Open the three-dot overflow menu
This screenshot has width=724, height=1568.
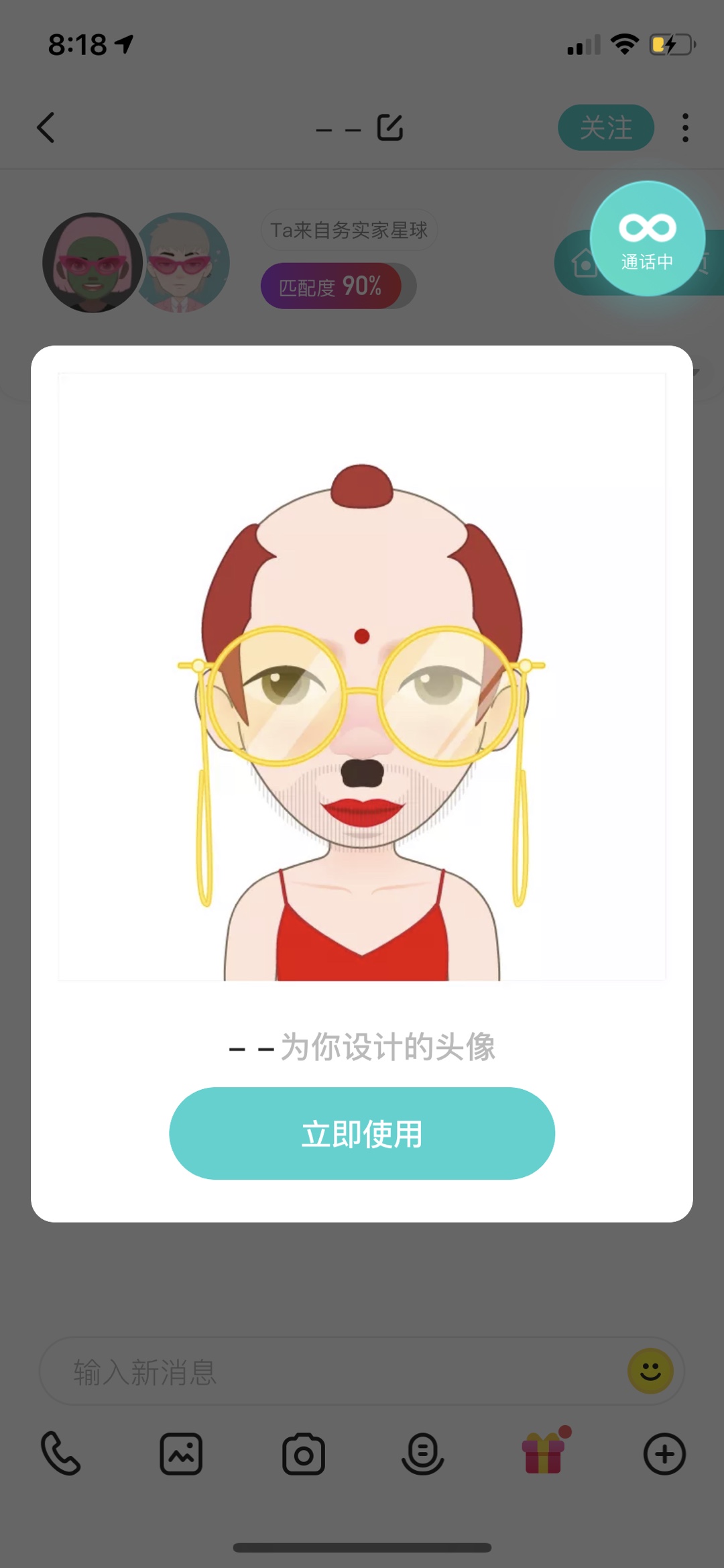[685, 127]
